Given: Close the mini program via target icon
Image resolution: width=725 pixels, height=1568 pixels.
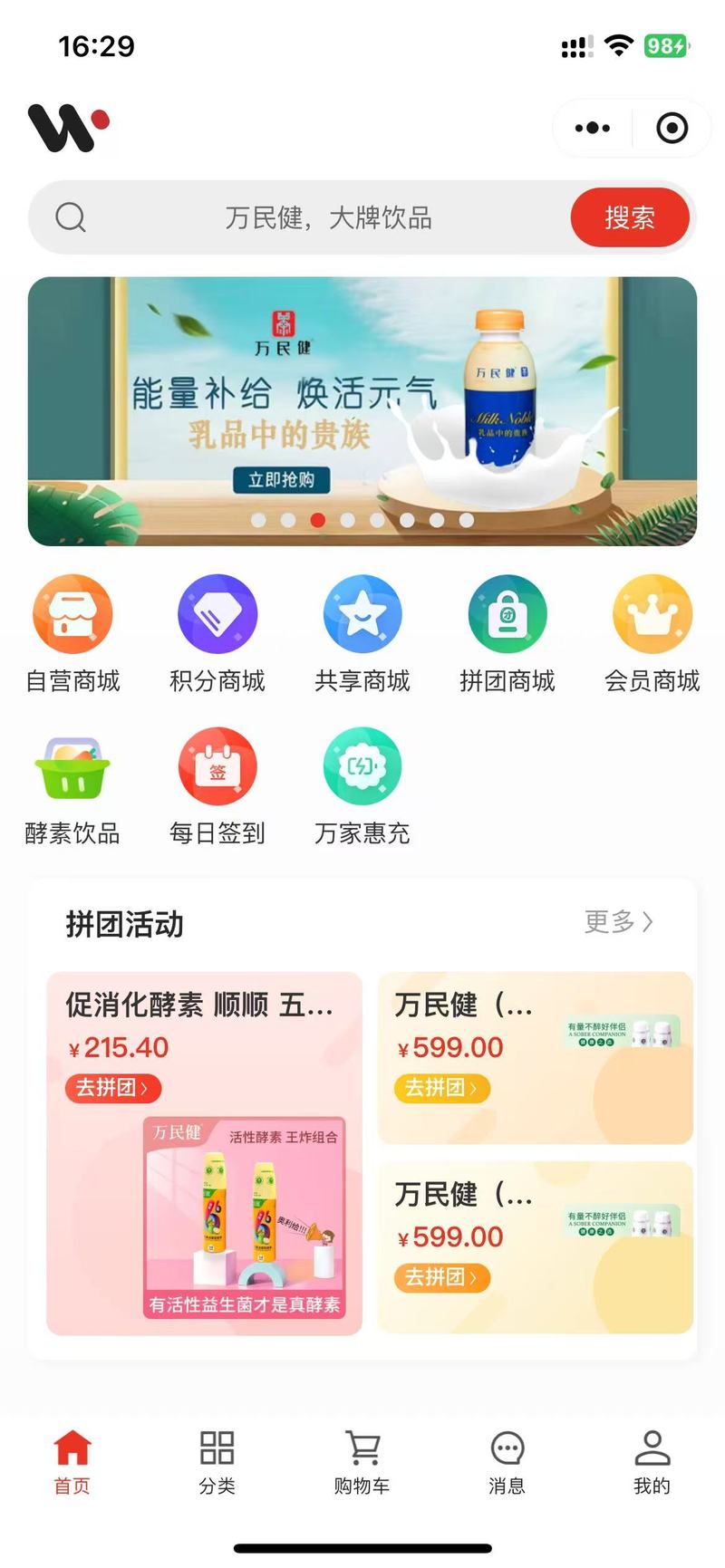Looking at the screenshot, I should 672,128.
